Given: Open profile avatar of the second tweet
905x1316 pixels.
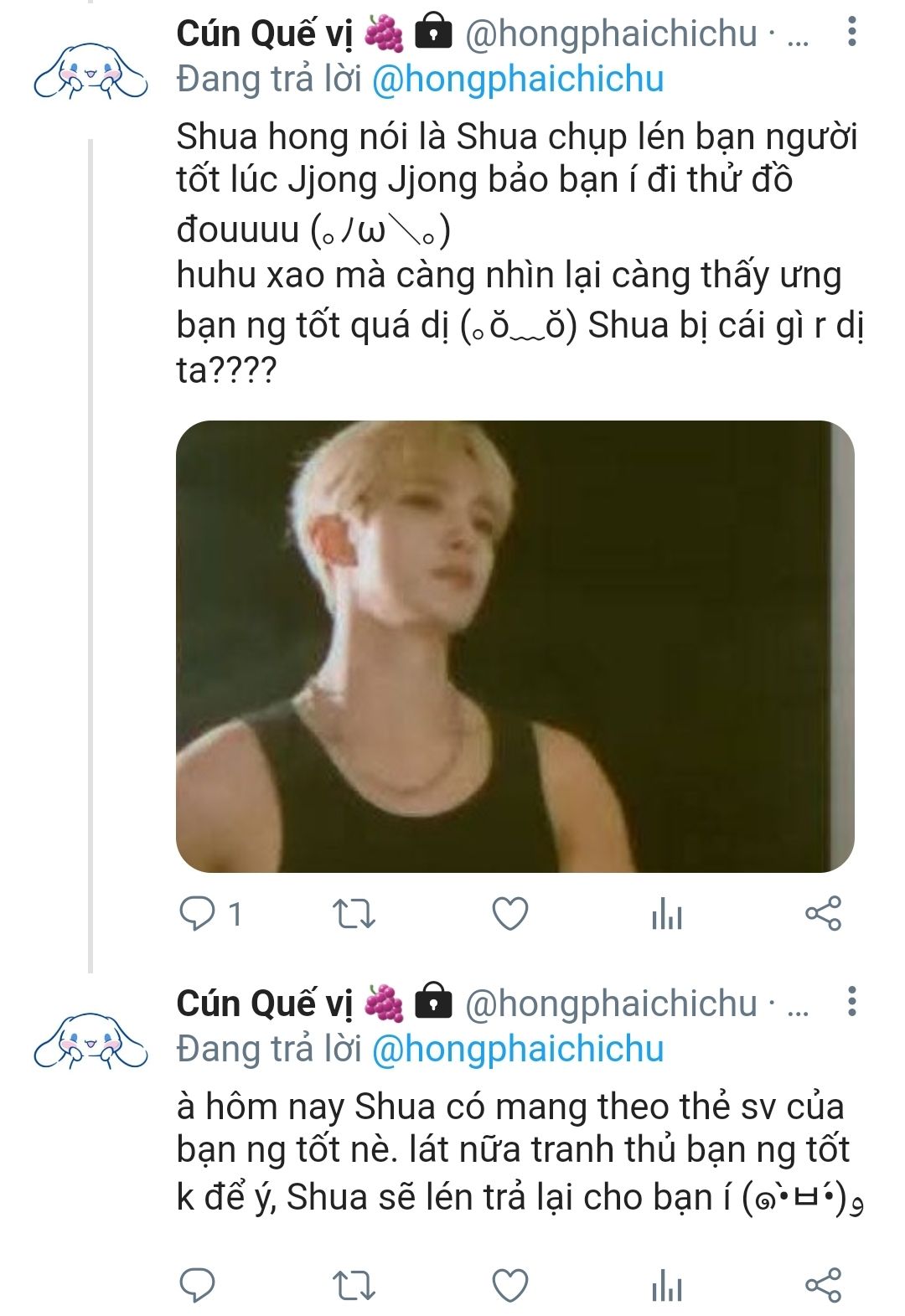Looking at the screenshot, I should 90,1040.
